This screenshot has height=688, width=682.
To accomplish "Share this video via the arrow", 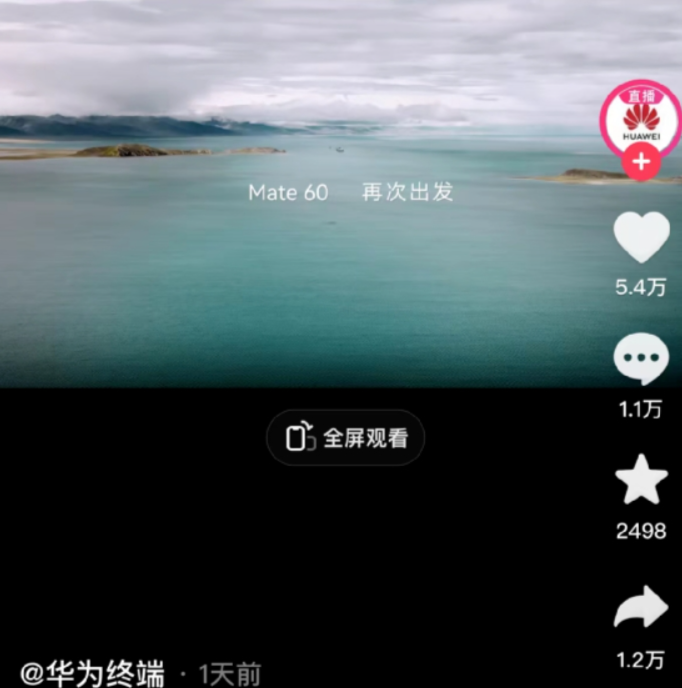I will 641,606.
